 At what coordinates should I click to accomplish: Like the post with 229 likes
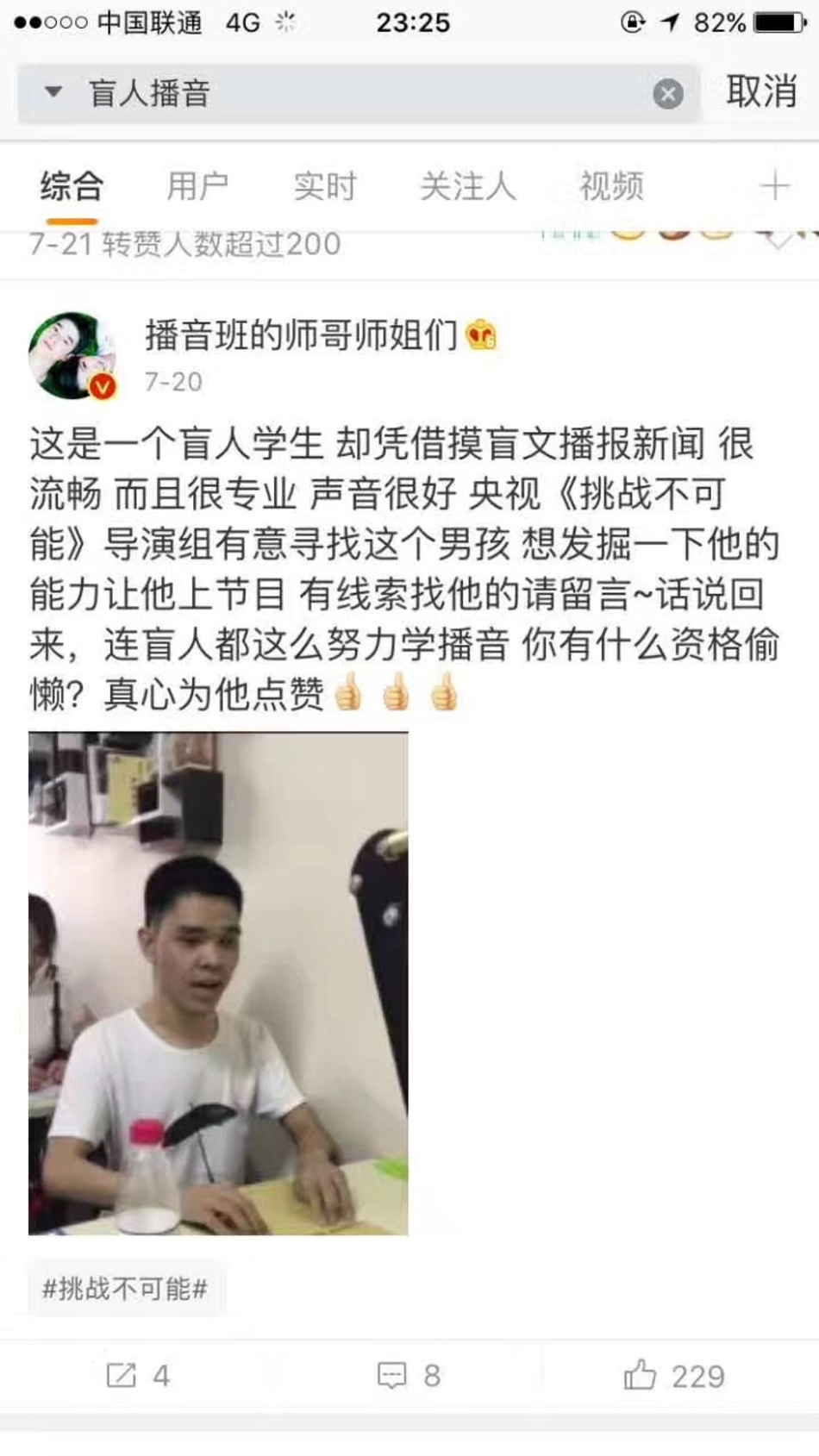coord(674,1376)
